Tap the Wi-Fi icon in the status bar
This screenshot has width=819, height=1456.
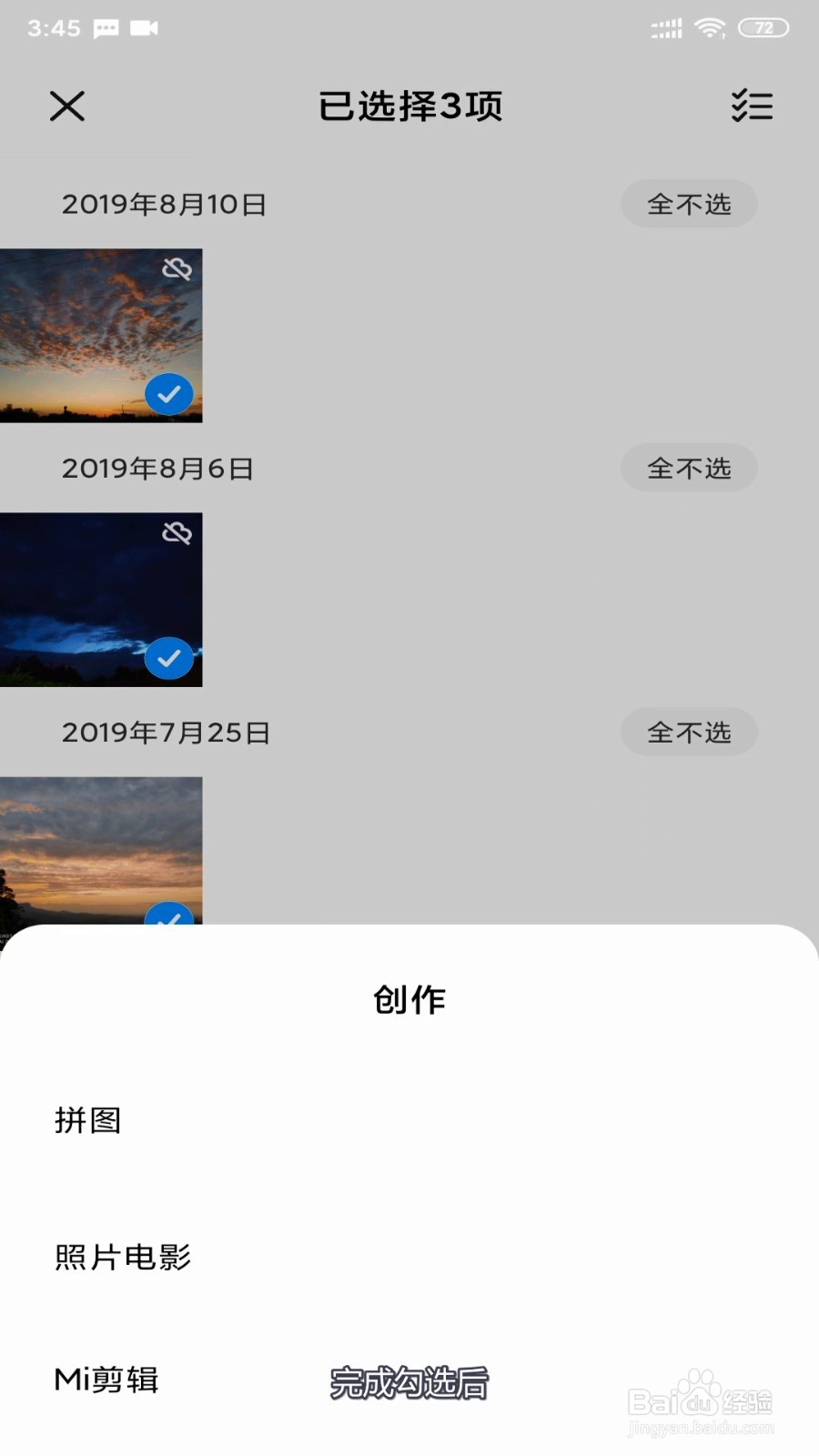(x=709, y=27)
